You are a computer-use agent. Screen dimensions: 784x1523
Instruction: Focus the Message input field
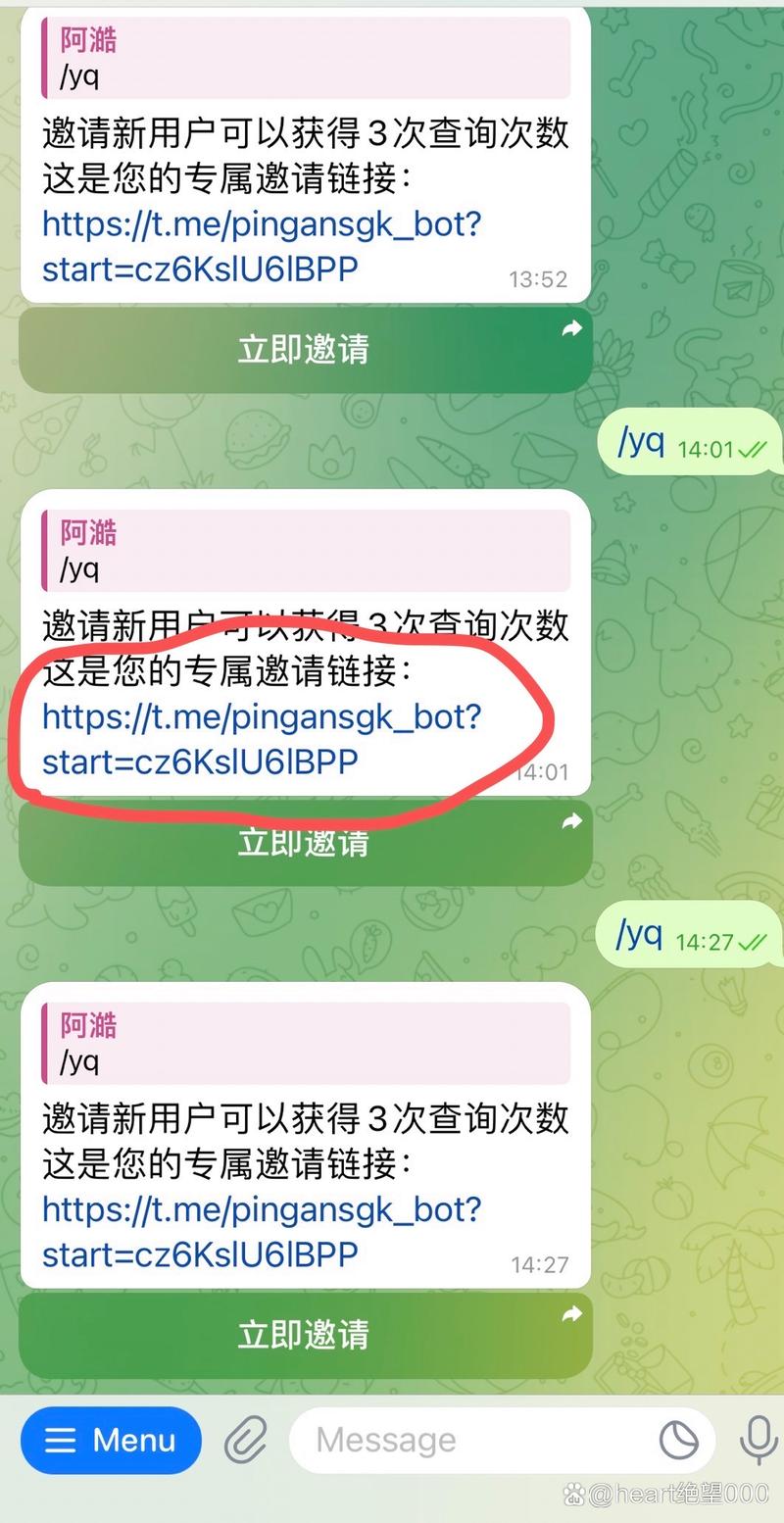tap(470, 1440)
